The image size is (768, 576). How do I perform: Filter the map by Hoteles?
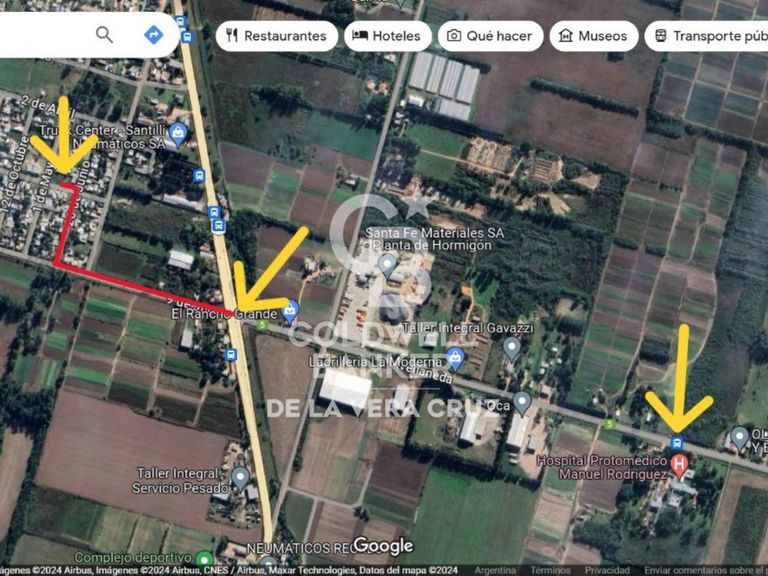coord(387,36)
